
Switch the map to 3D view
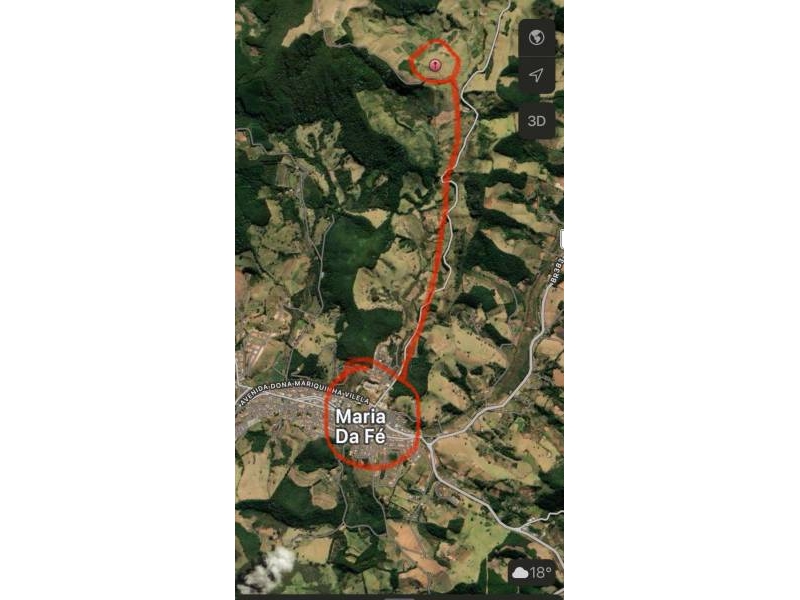pyautogui.click(x=537, y=121)
